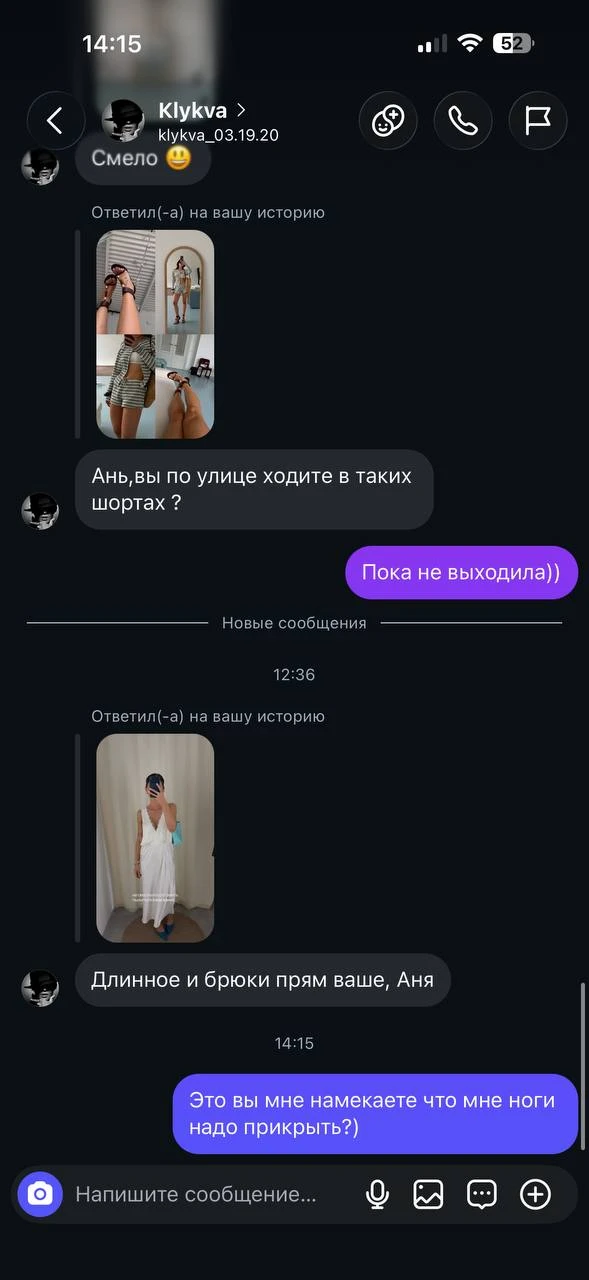589x1280 pixels.
Task: Open the camera from the message bar
Action: pos(40,1194)
